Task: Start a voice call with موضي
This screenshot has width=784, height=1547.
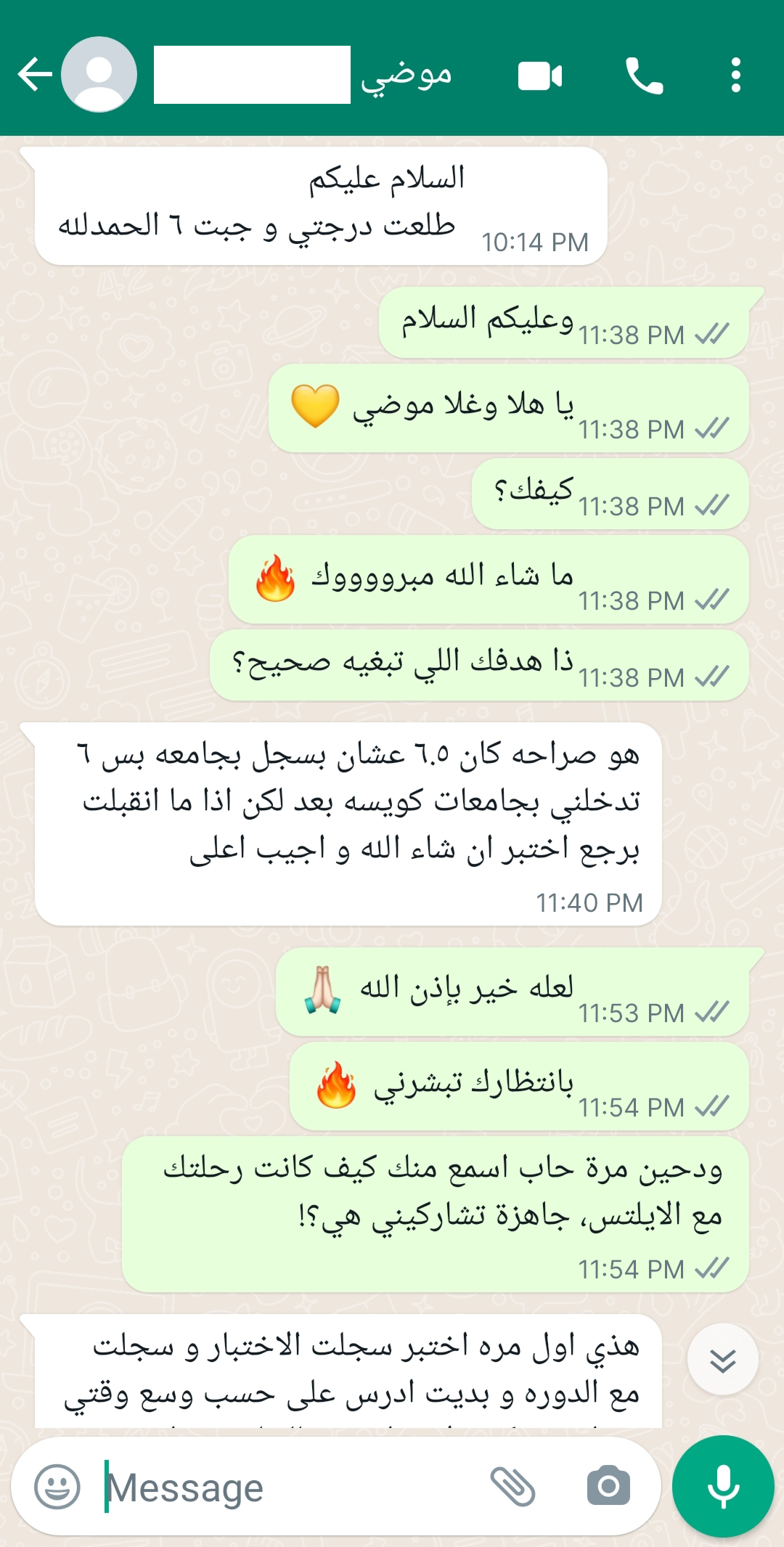Action: [x=644, y=76]
